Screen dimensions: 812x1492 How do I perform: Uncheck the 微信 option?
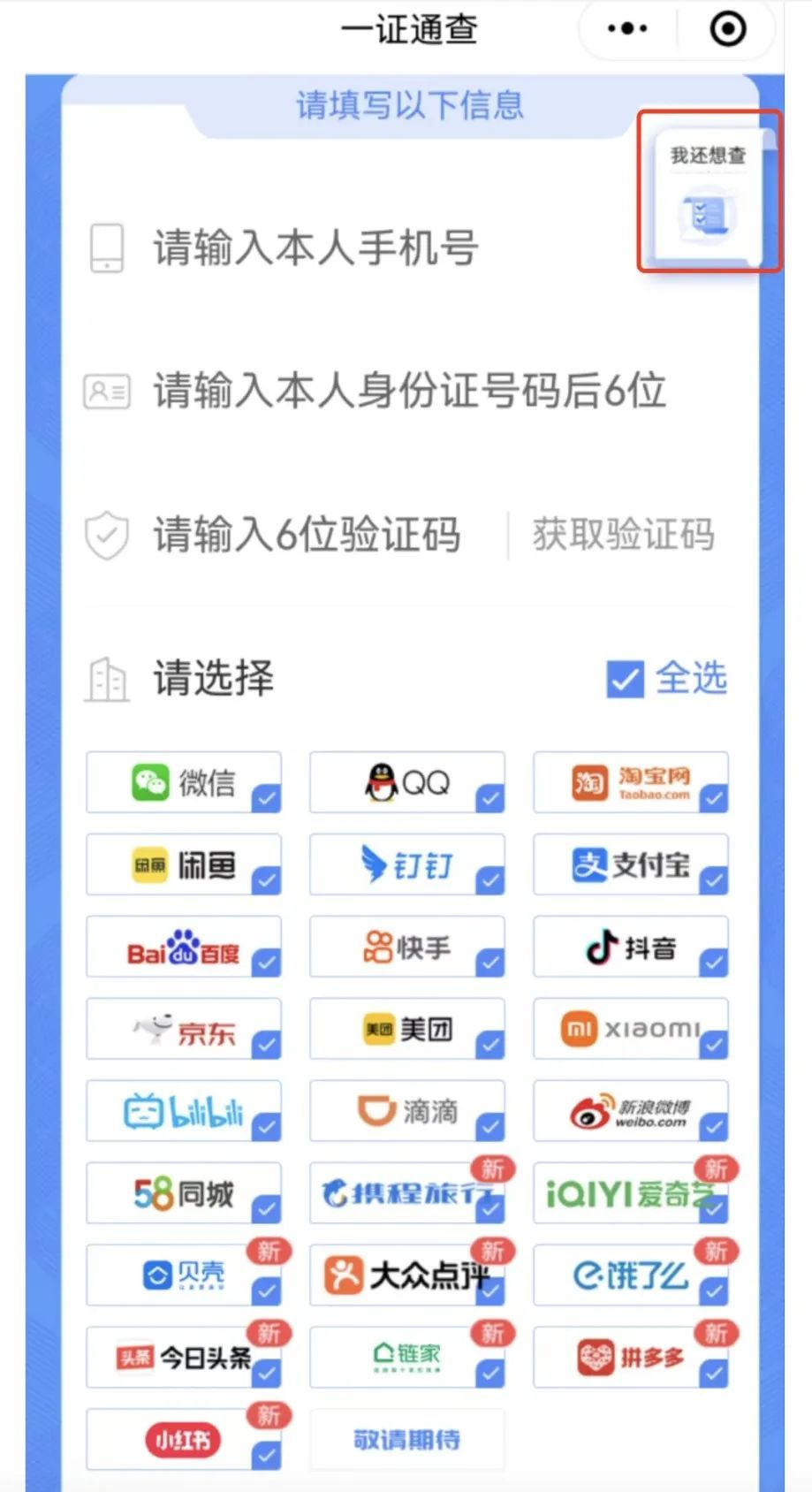[184, 782]
